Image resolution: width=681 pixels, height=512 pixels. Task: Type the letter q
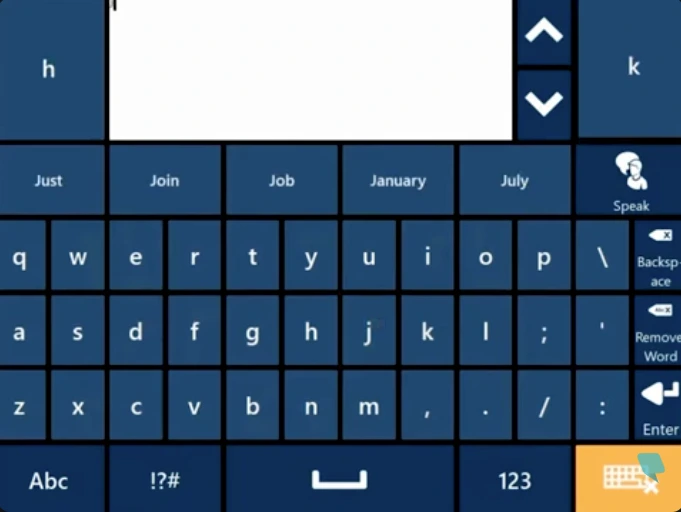point(21,257)
